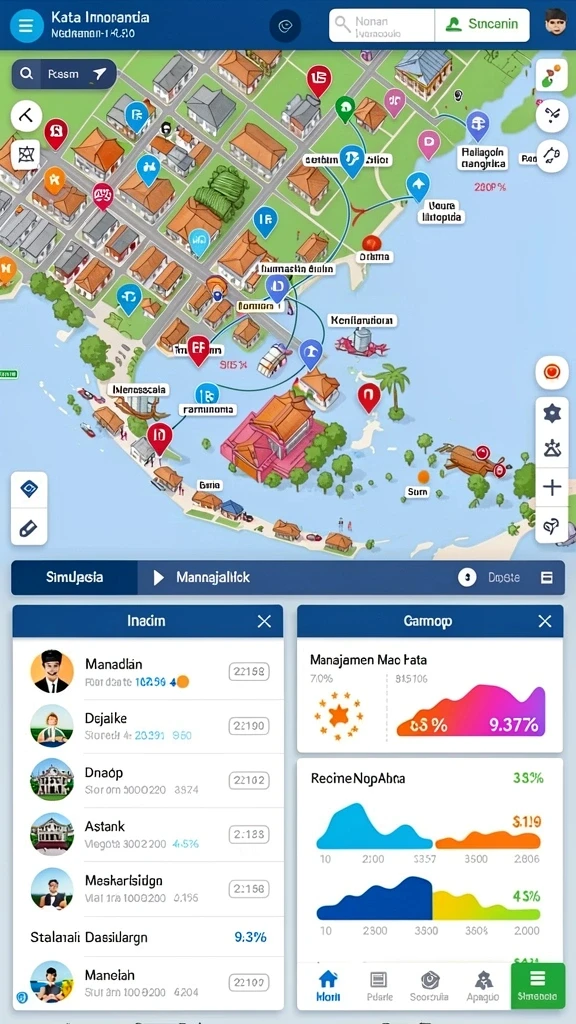Image resolution: width=576 pixels, height=1024 pixels.
Task: Open the Apaguo tab
Action: [x=483, y=985]
